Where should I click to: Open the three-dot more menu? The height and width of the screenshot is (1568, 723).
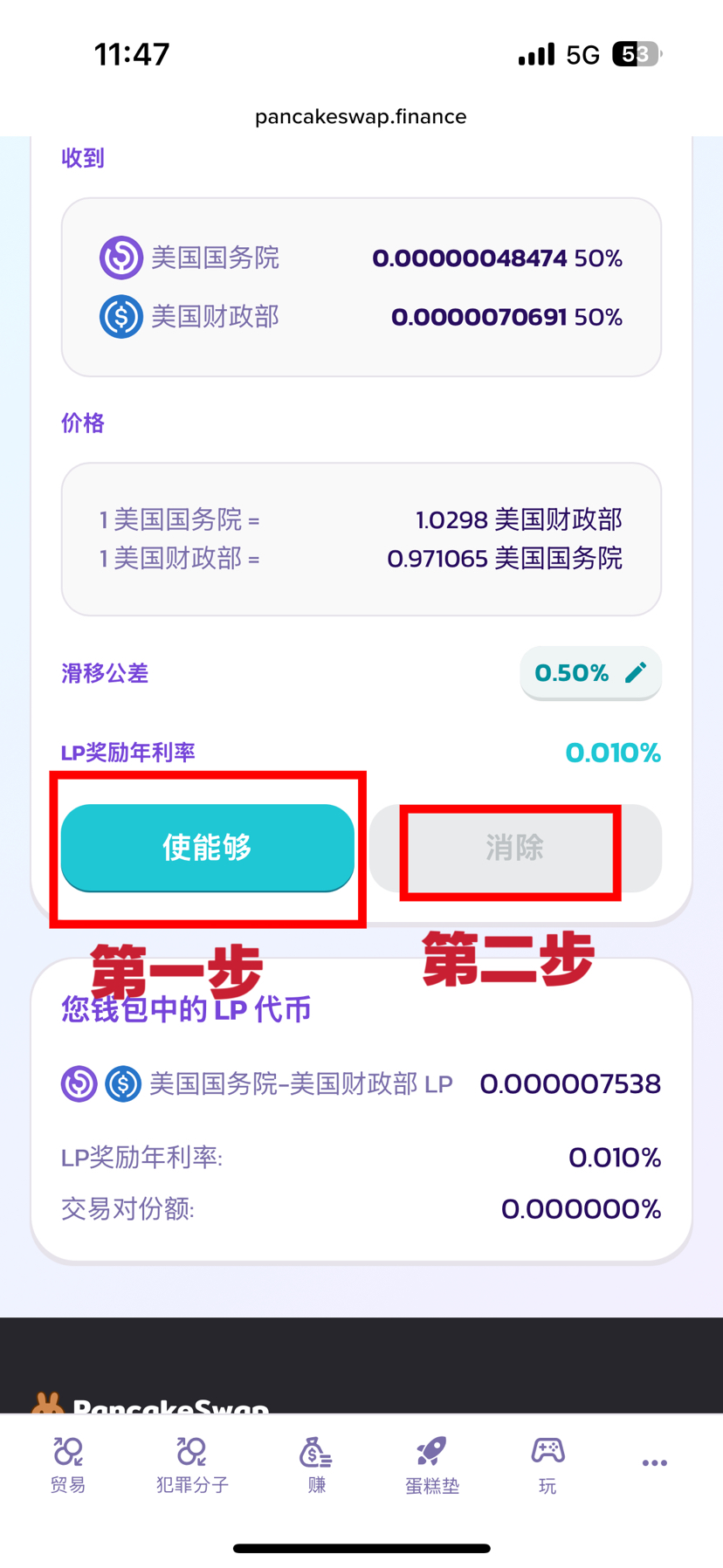654,1463
